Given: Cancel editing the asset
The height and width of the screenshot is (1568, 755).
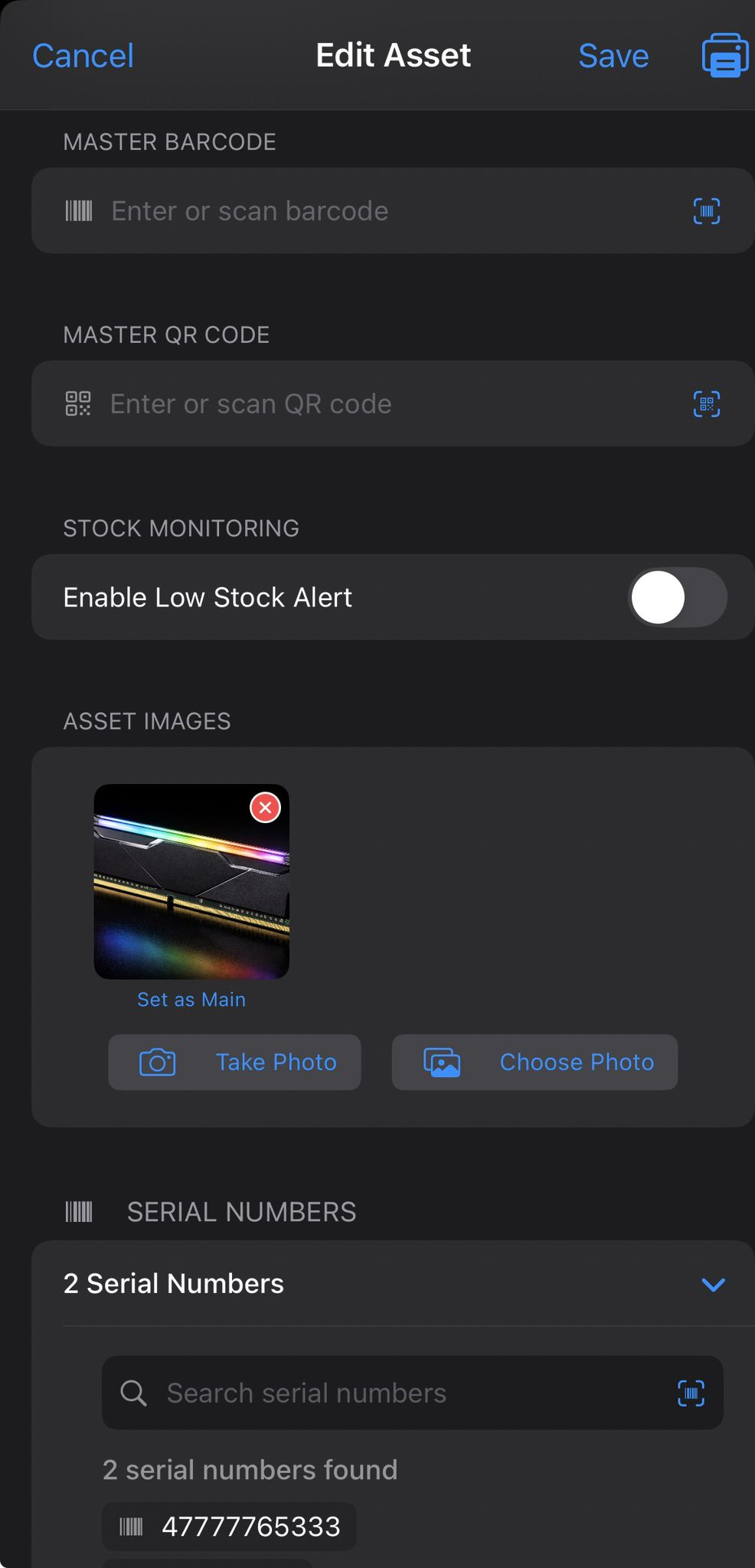Looking at the screenshot, I should [81, 55].
